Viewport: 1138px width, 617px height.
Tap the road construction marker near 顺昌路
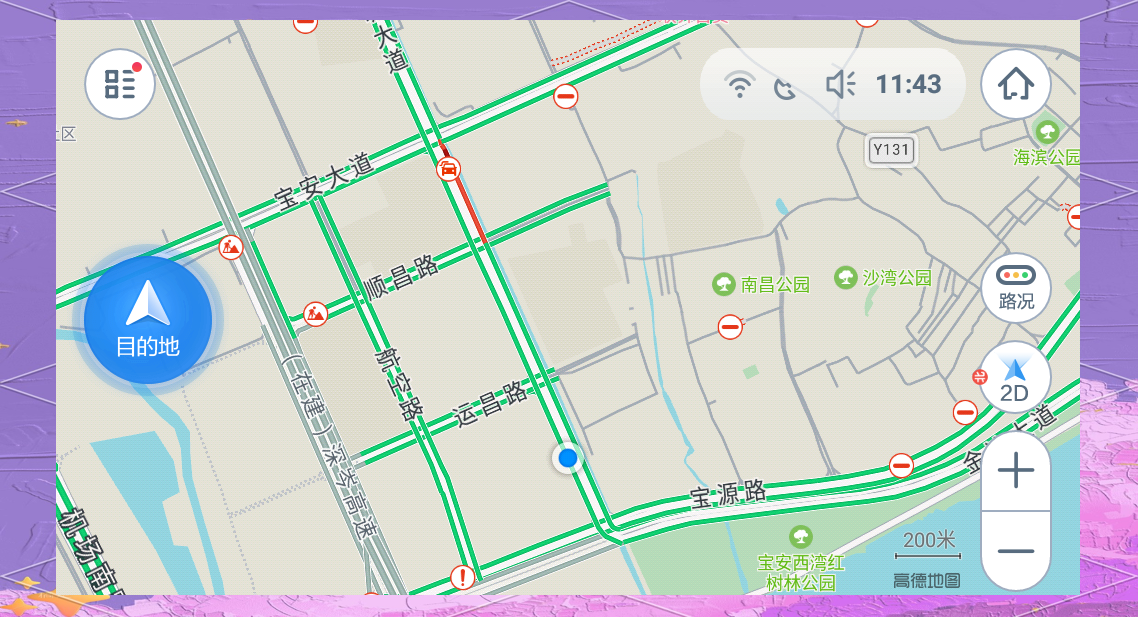coord(316,314)
